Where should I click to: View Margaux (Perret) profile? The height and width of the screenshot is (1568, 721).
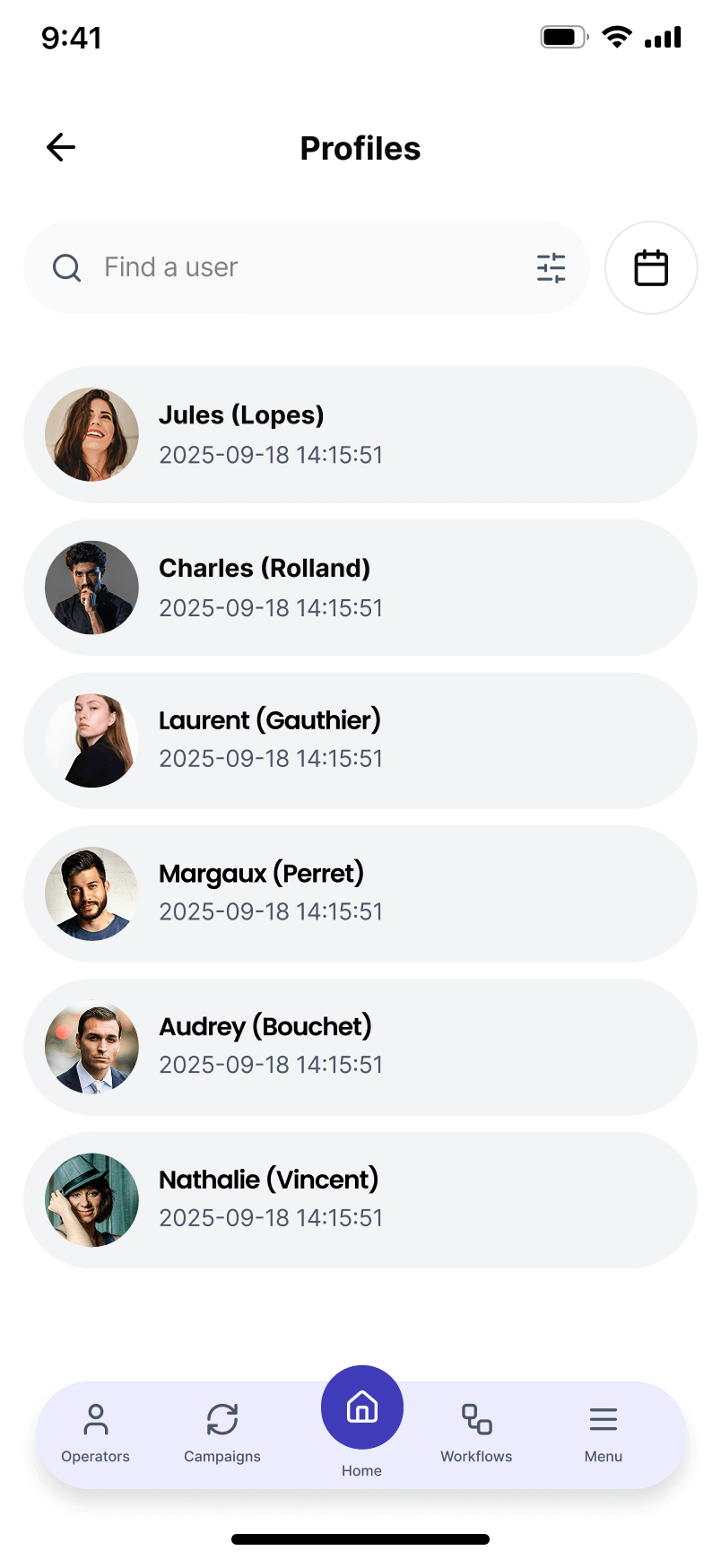tap(360, 893)
